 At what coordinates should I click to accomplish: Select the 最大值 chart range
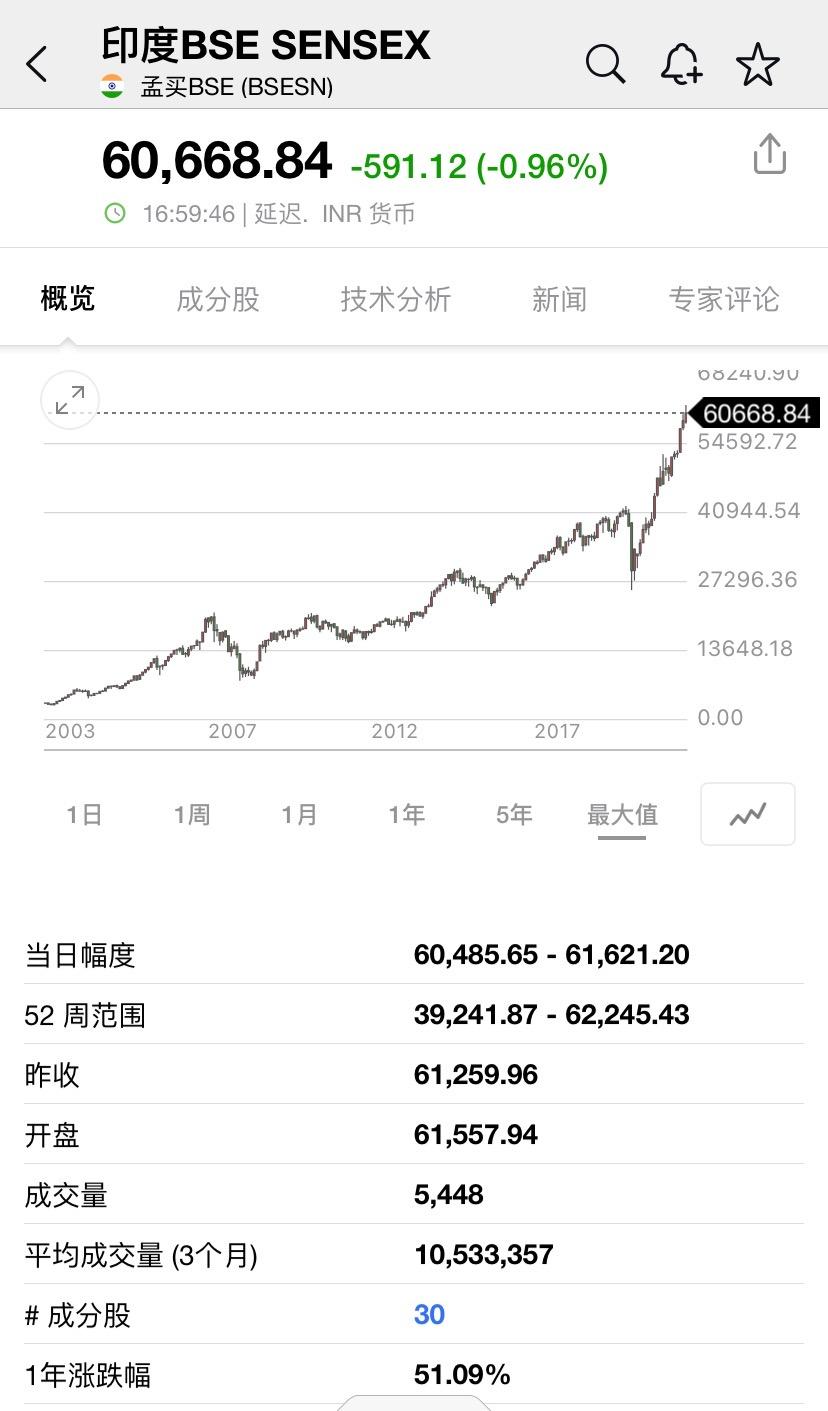click(x=622, y=815)
